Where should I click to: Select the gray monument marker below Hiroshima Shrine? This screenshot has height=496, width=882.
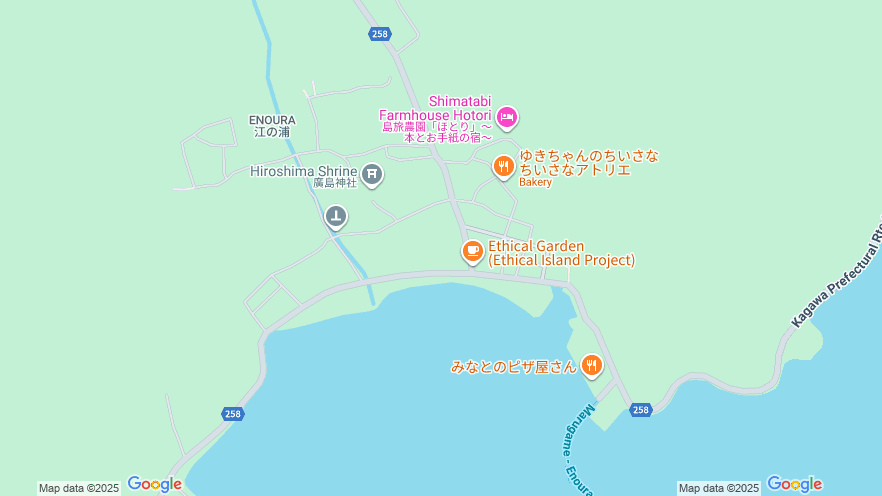pyautogui.click(x=336, y=216)
